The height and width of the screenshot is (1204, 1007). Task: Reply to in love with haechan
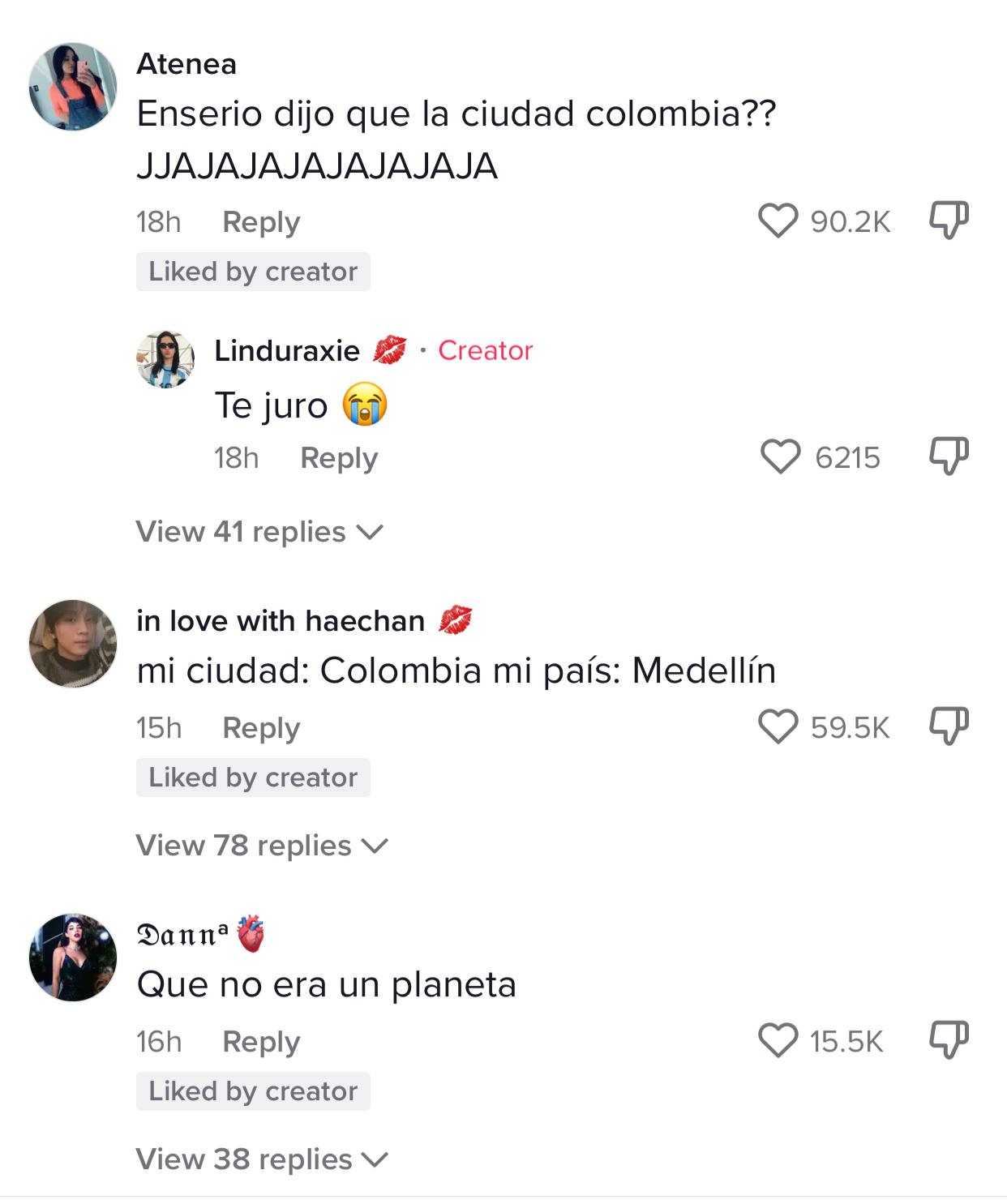[x=261, y=728]
